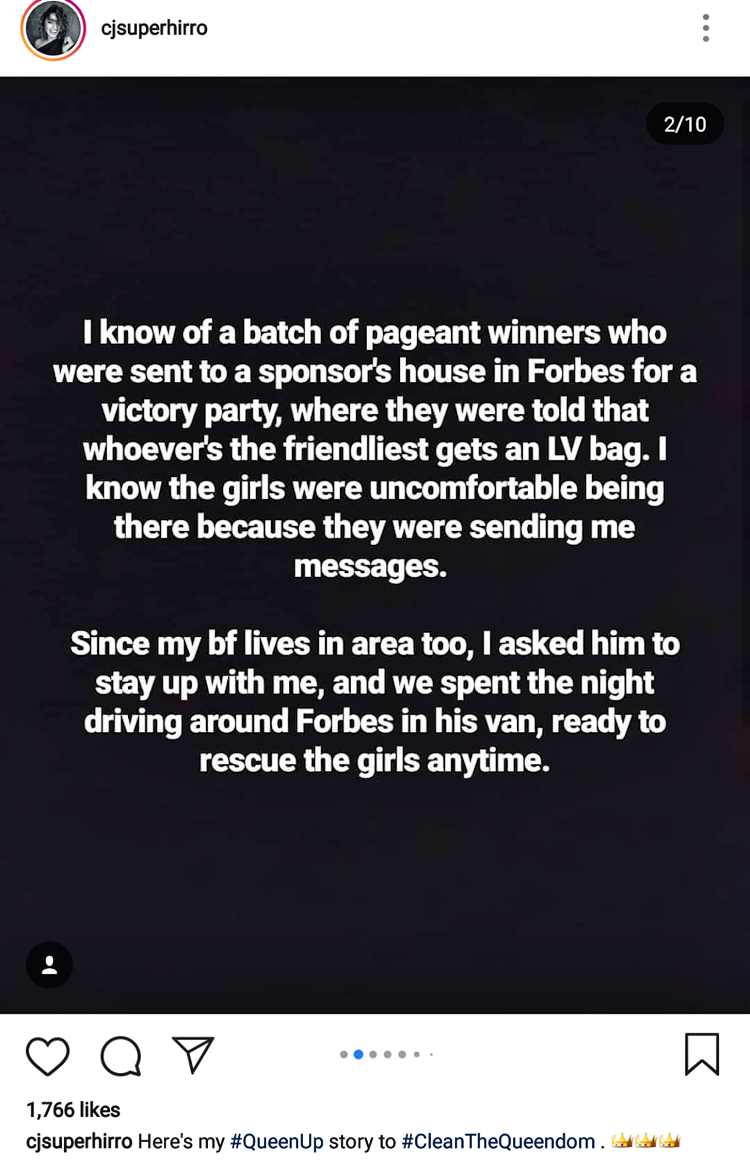Toggle saved state via the bookmark ribbon

(x=703, y=1053)
